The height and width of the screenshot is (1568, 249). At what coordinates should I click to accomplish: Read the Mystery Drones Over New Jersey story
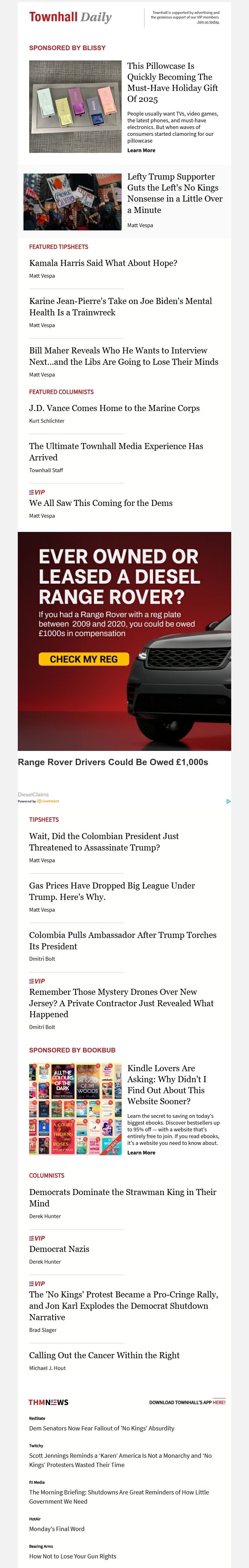point(121,1003)
